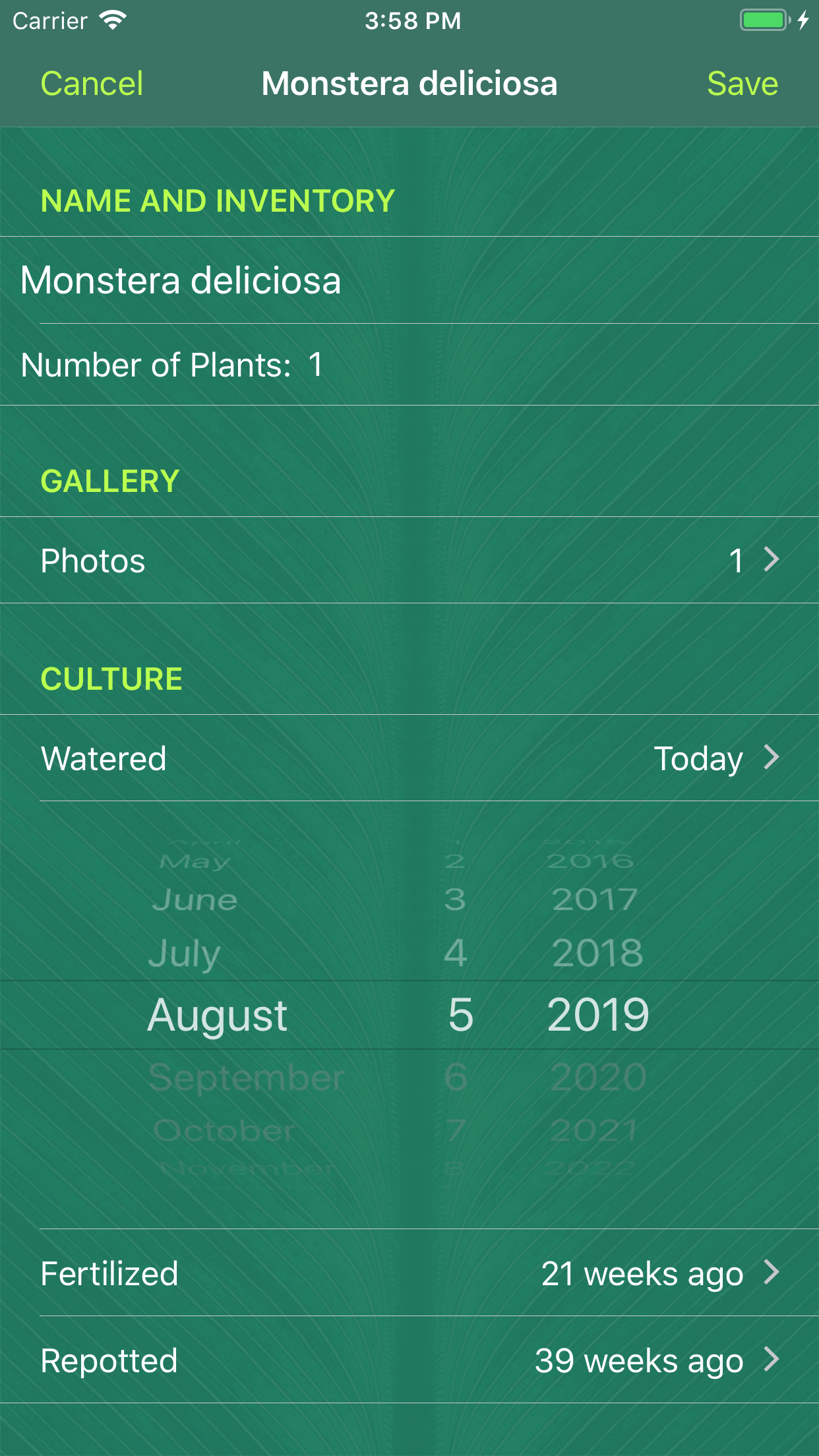Choose day 6 in the date picker
Image resolution: width=819 pixels, height=1456 pixels.
(456, 1077)
